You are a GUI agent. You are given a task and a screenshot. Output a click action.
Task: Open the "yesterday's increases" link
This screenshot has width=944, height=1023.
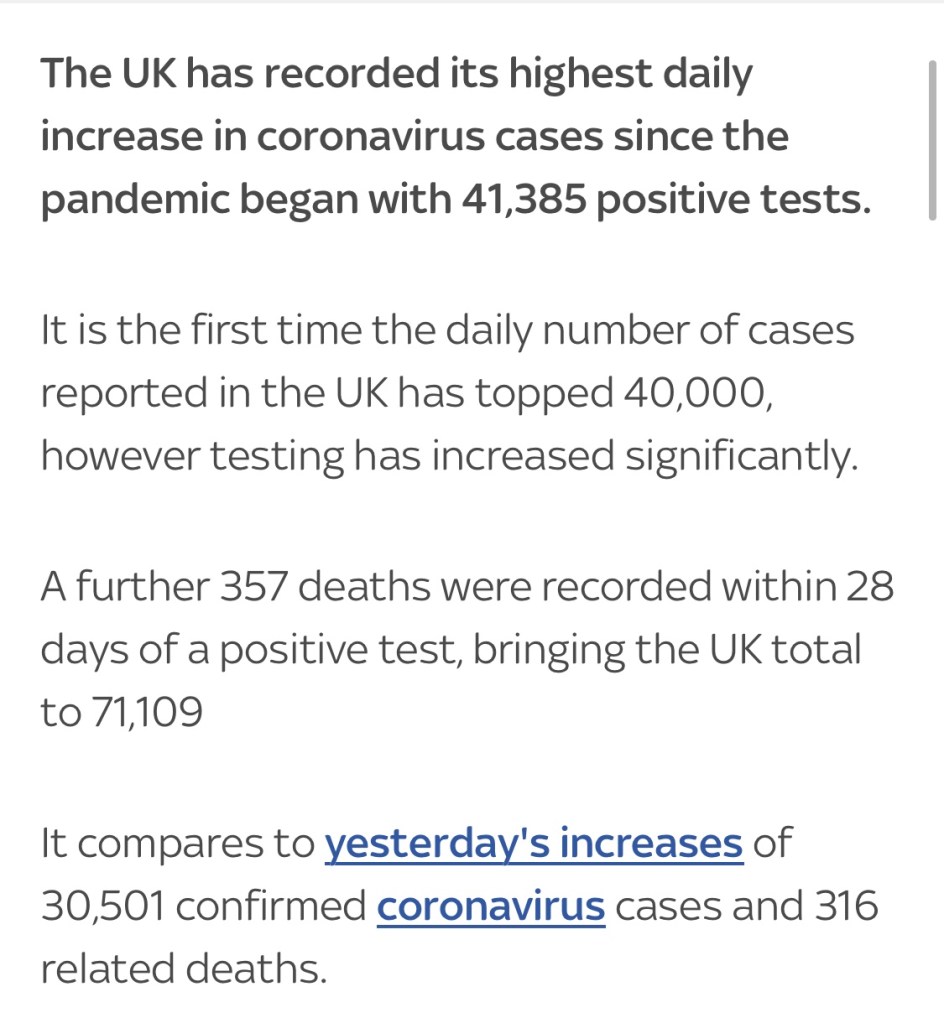tap(533, 844)
